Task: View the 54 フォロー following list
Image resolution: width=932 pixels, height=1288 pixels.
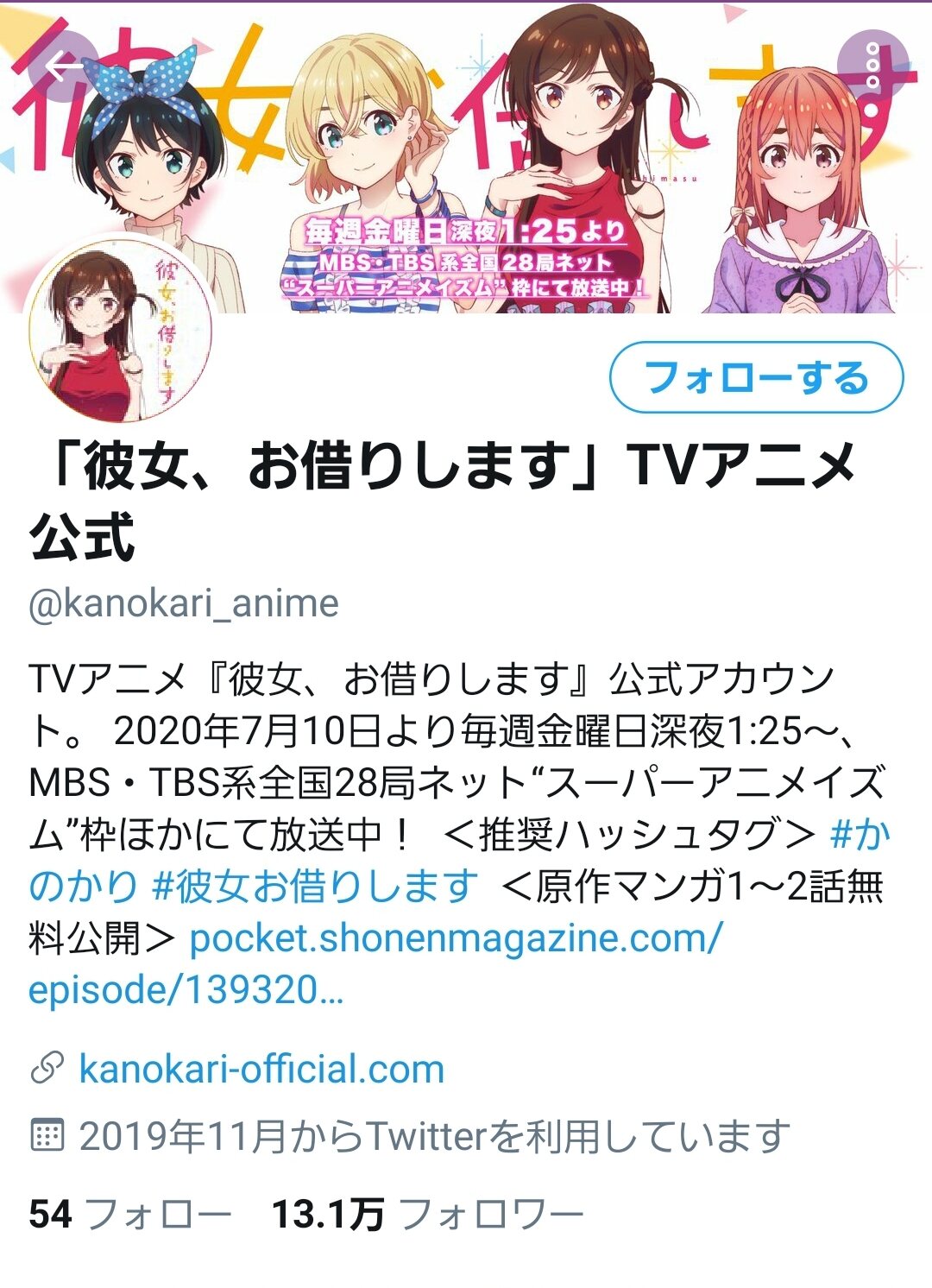Action: click(130, 1214)
